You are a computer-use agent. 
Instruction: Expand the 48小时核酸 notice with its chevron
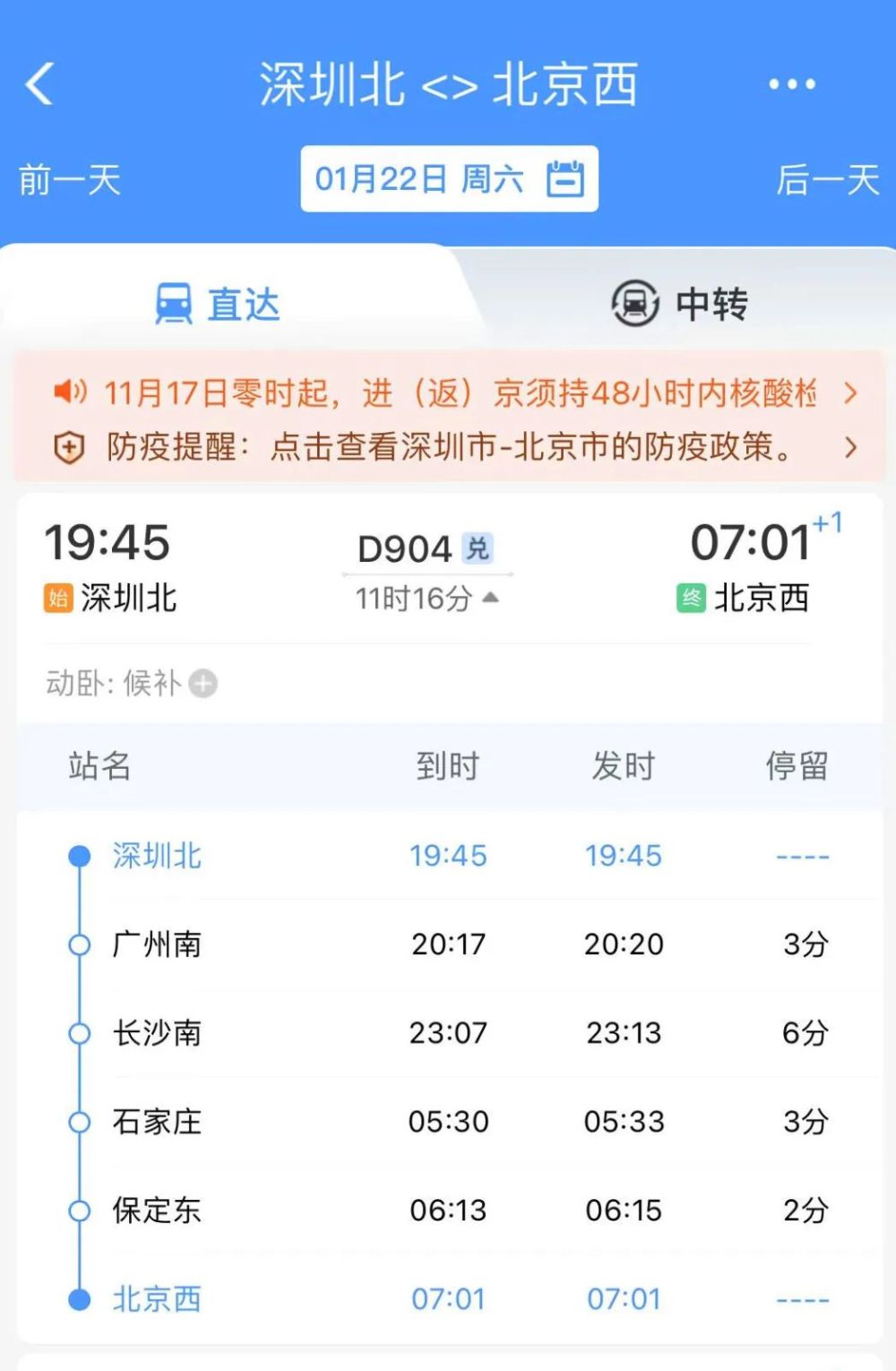click(x=849, y=392)
